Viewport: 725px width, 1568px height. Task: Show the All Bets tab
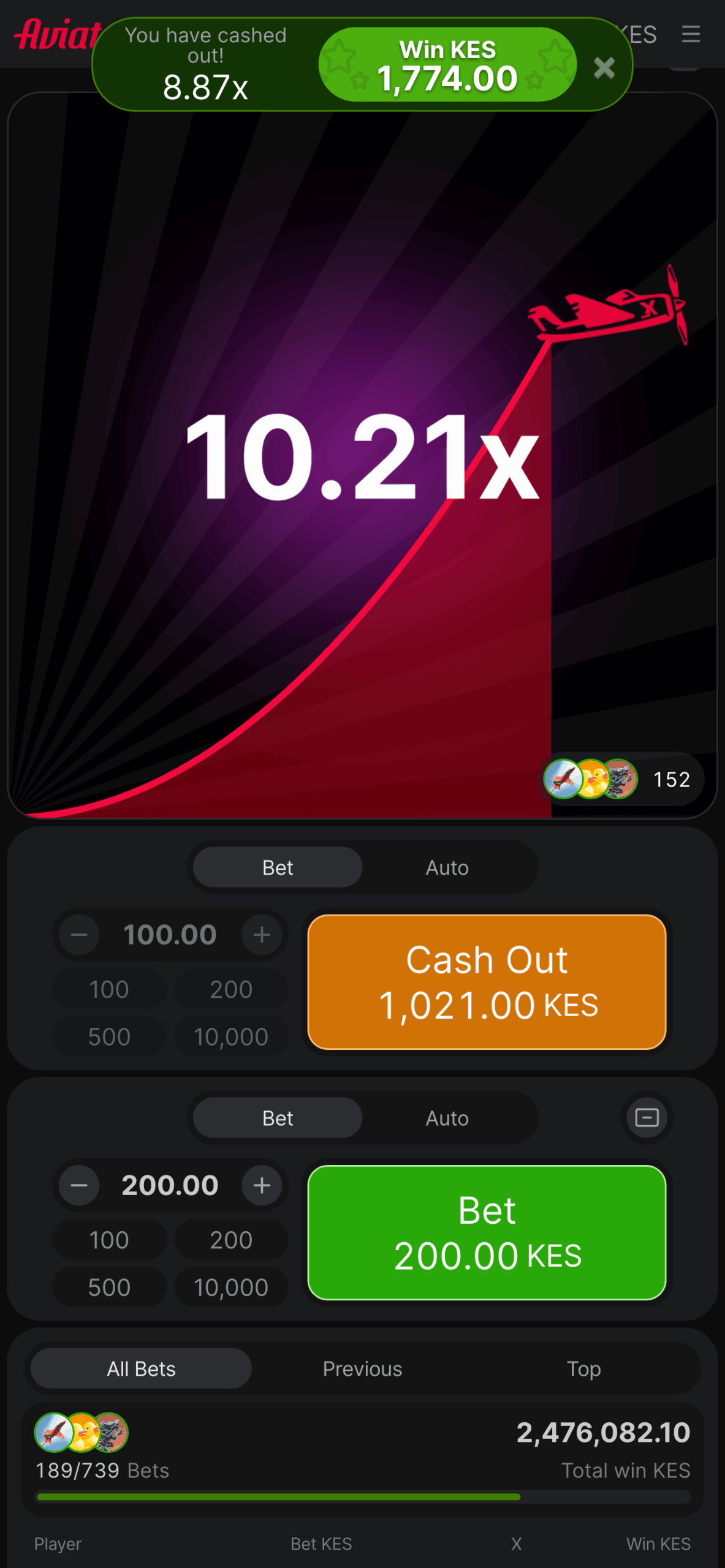[x=141, y=1368]
